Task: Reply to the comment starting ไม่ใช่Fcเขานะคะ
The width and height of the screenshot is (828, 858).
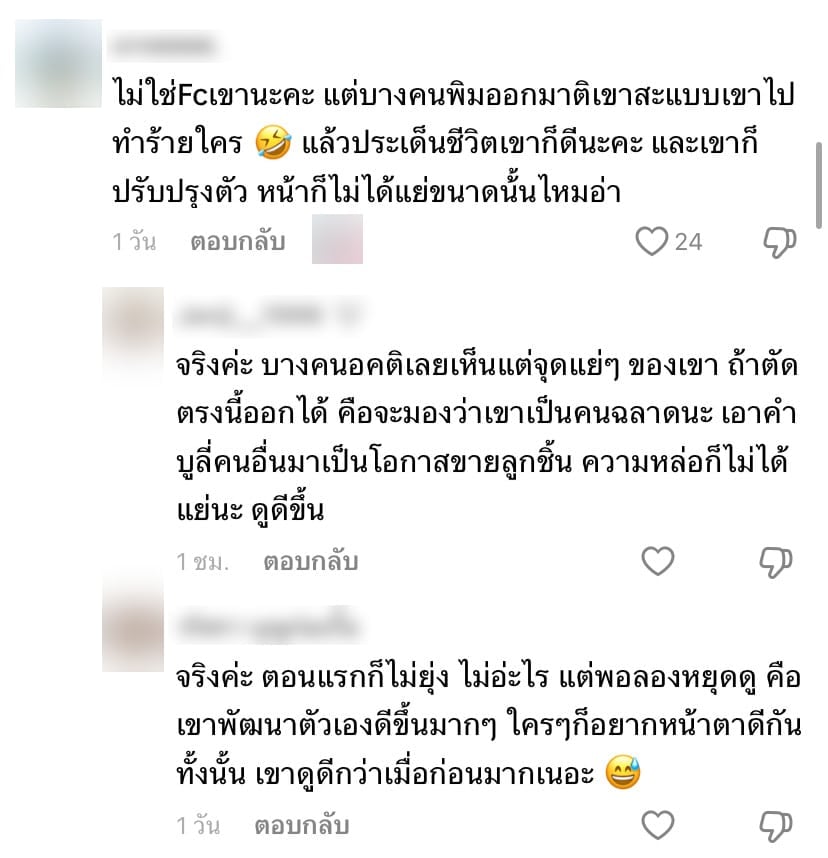Action: [x=238, y=241]
